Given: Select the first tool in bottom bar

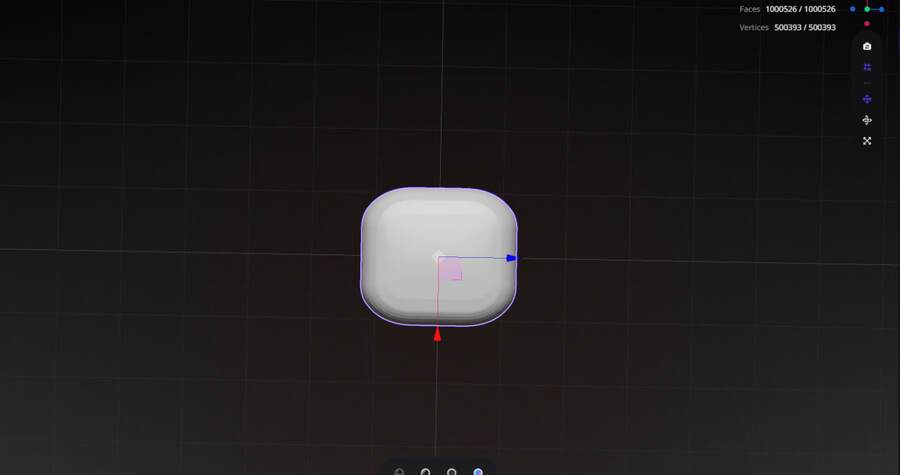Looking at the screenshot, I should (399, 471).
